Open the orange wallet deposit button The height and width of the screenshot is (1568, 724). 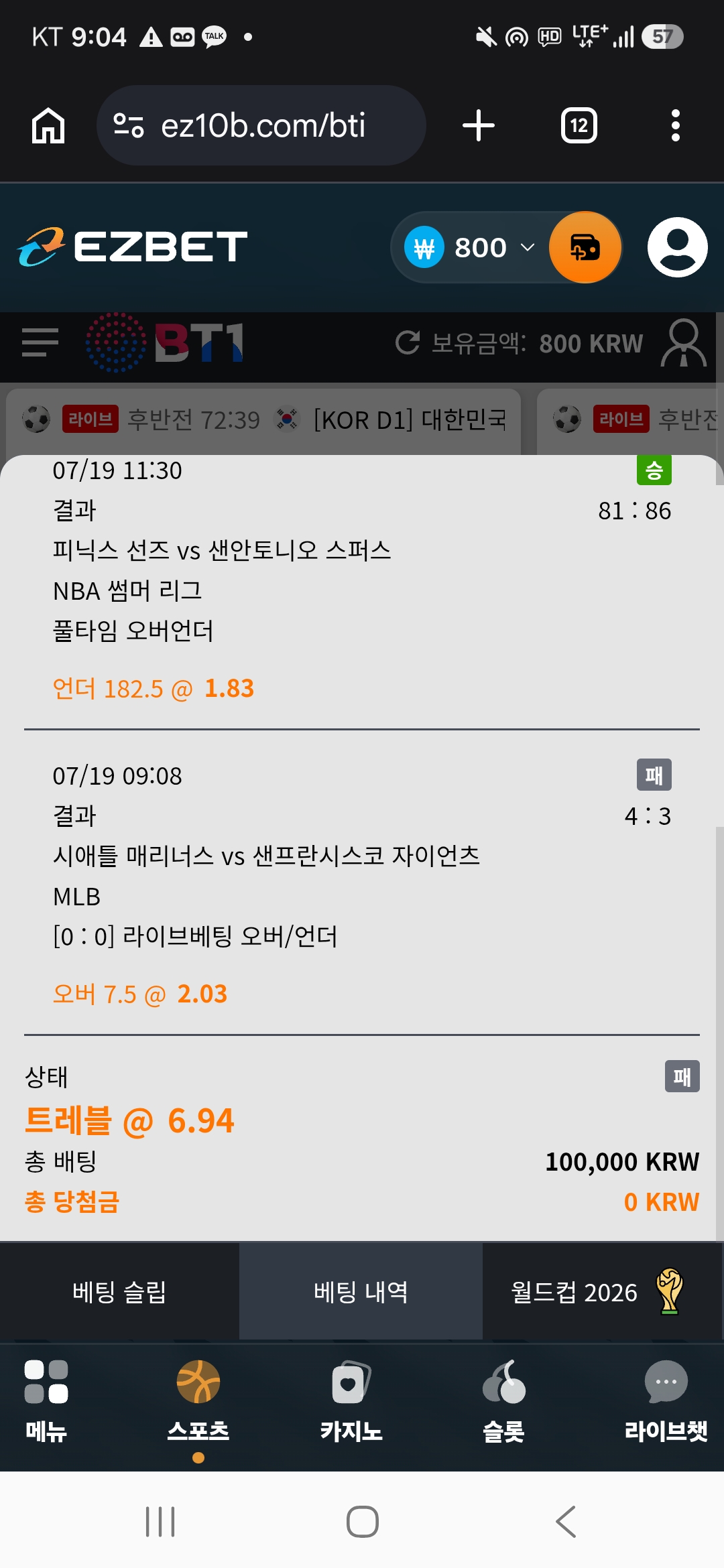585,247
